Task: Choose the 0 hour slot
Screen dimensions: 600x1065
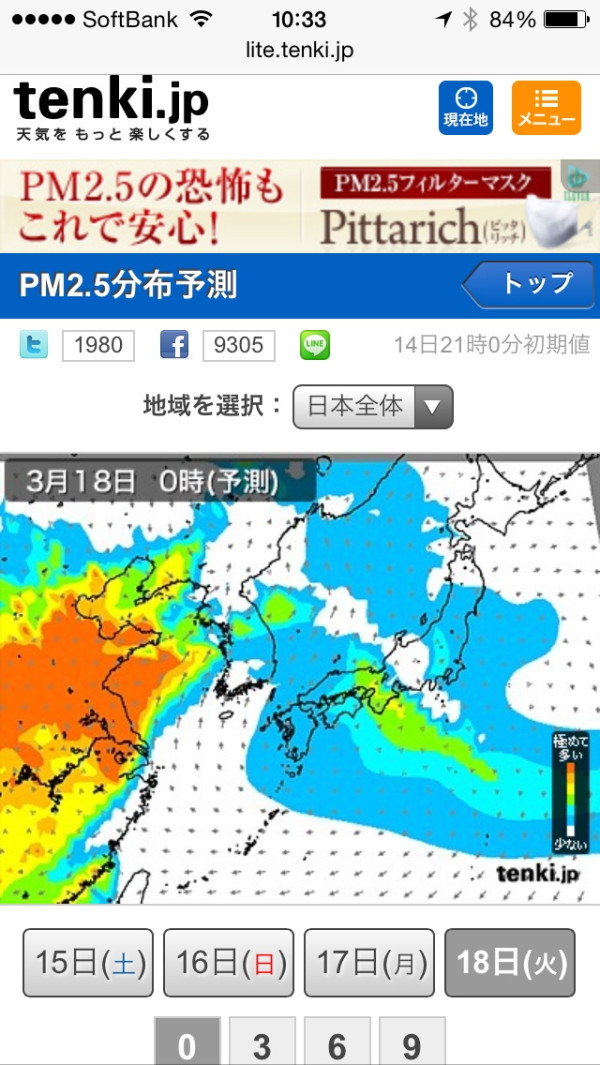Action: [187, 1041]
